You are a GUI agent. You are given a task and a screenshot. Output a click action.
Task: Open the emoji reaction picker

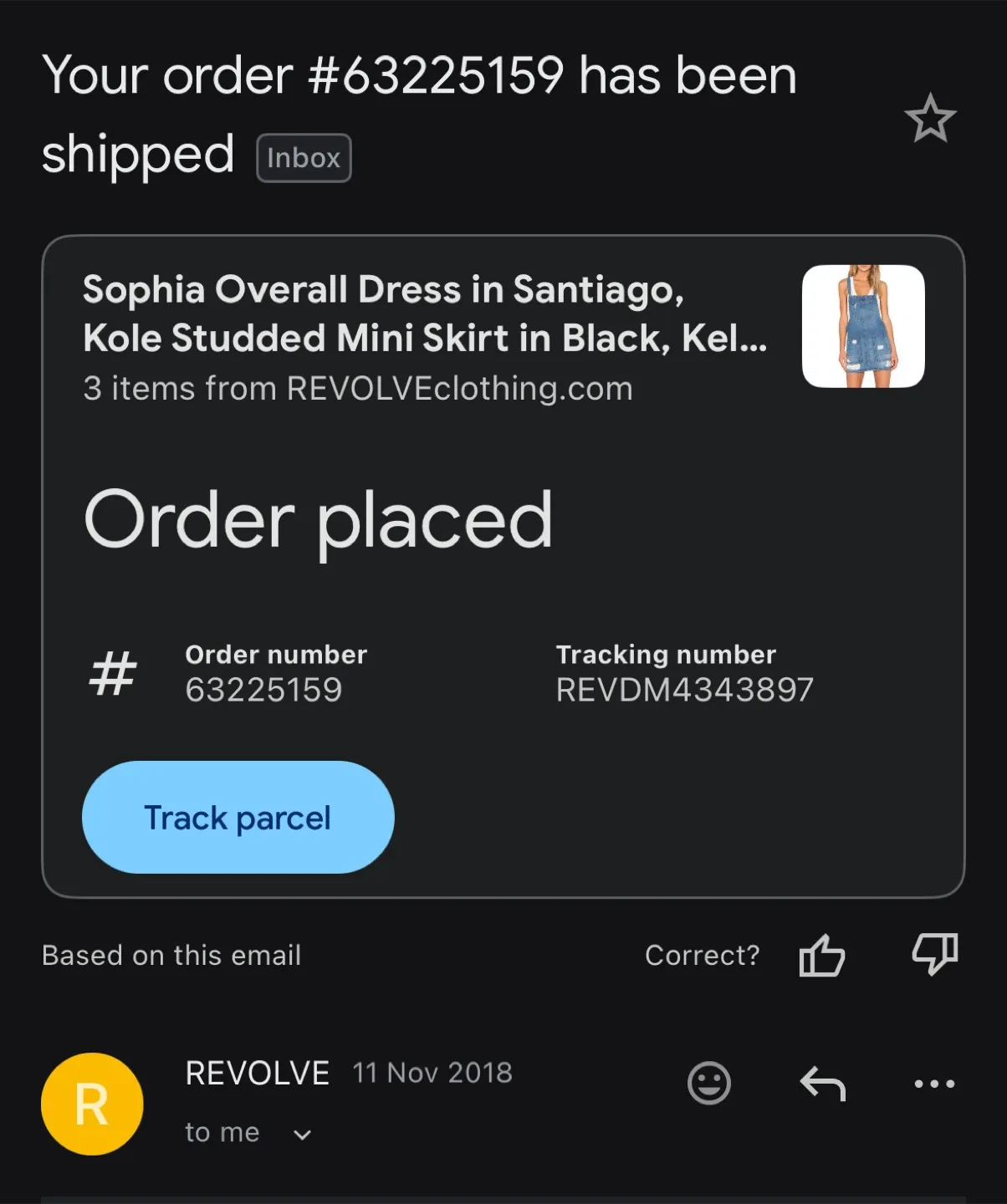pos(708,1083)
